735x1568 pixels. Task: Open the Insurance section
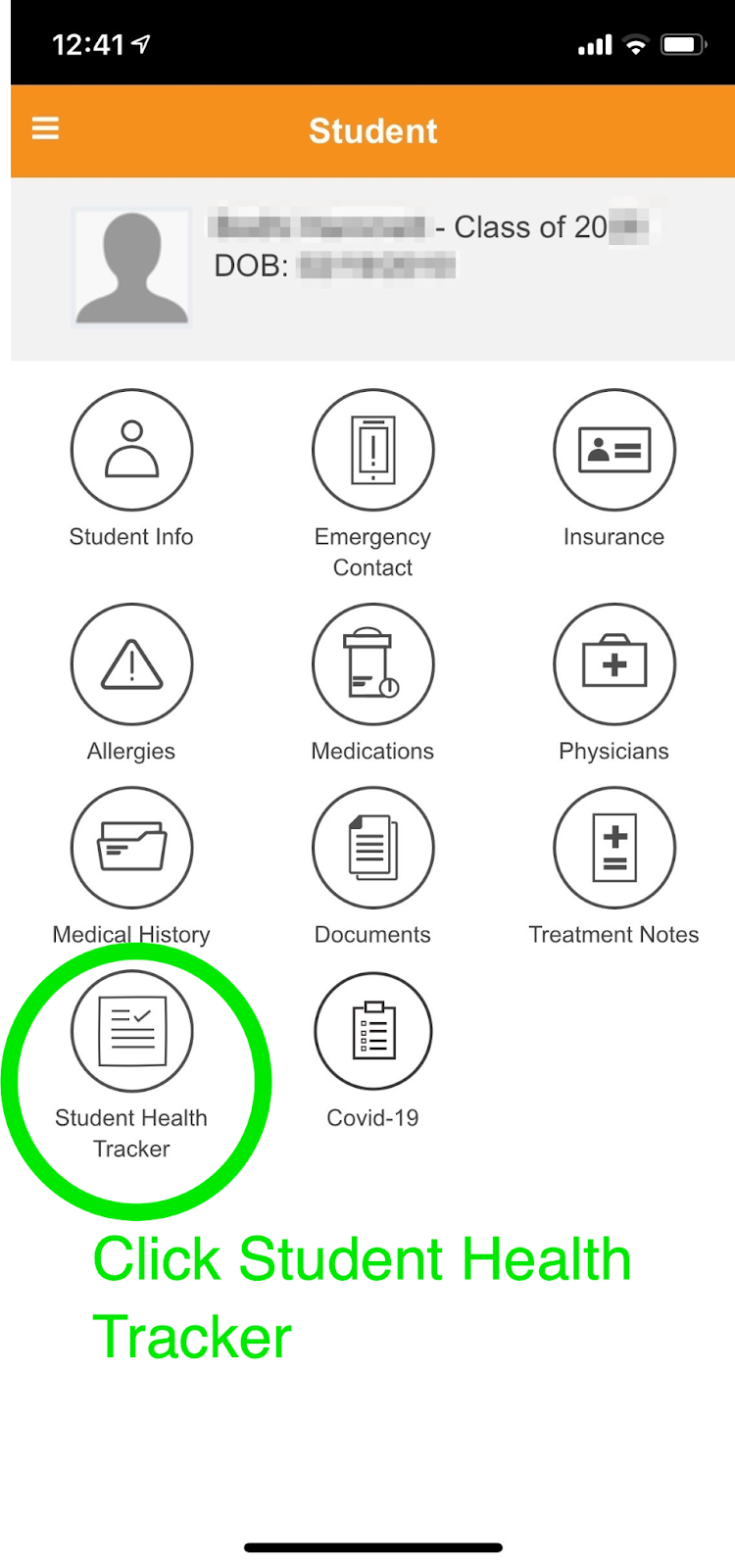[614, 451]
